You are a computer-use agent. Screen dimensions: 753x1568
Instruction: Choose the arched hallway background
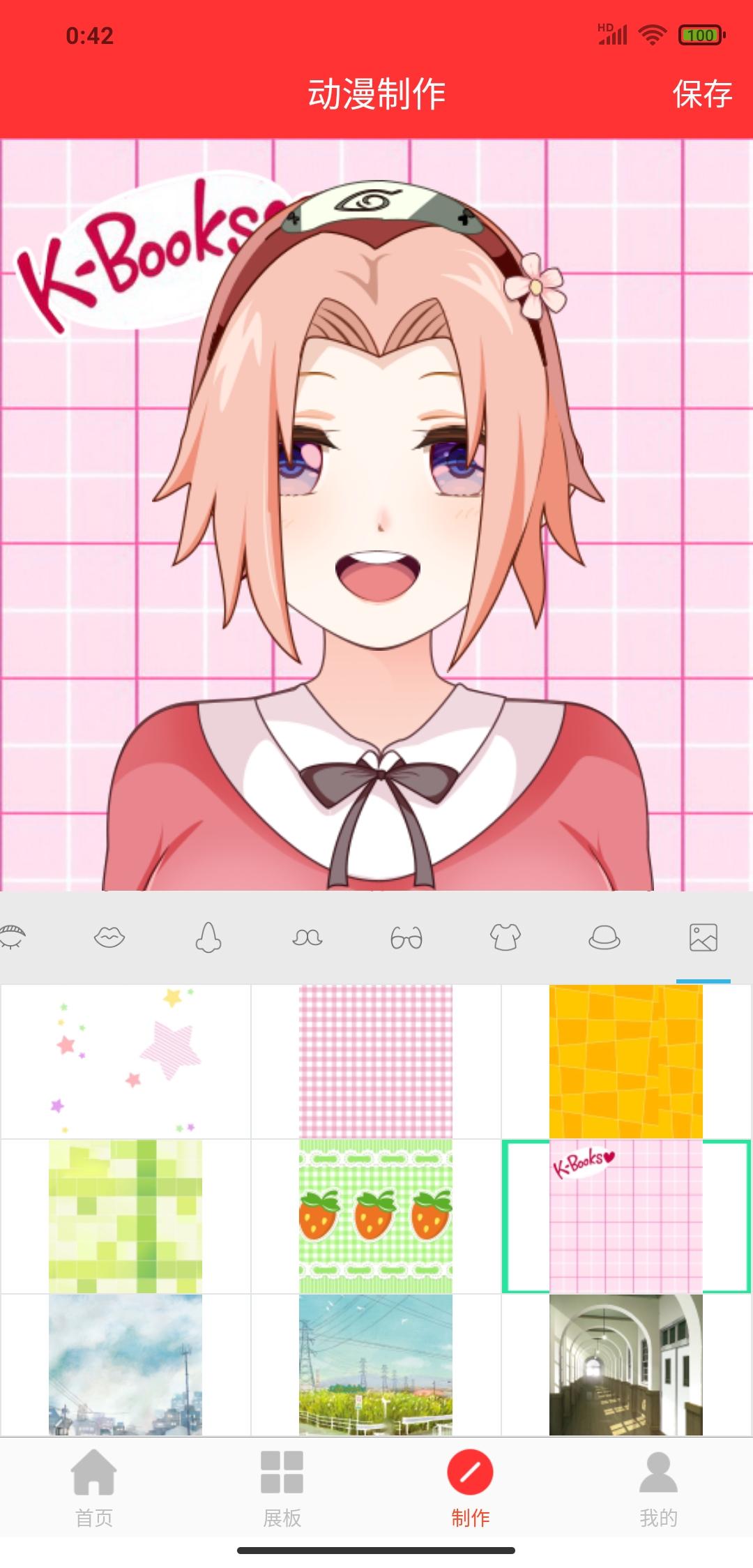click(x=626, y=1365)
